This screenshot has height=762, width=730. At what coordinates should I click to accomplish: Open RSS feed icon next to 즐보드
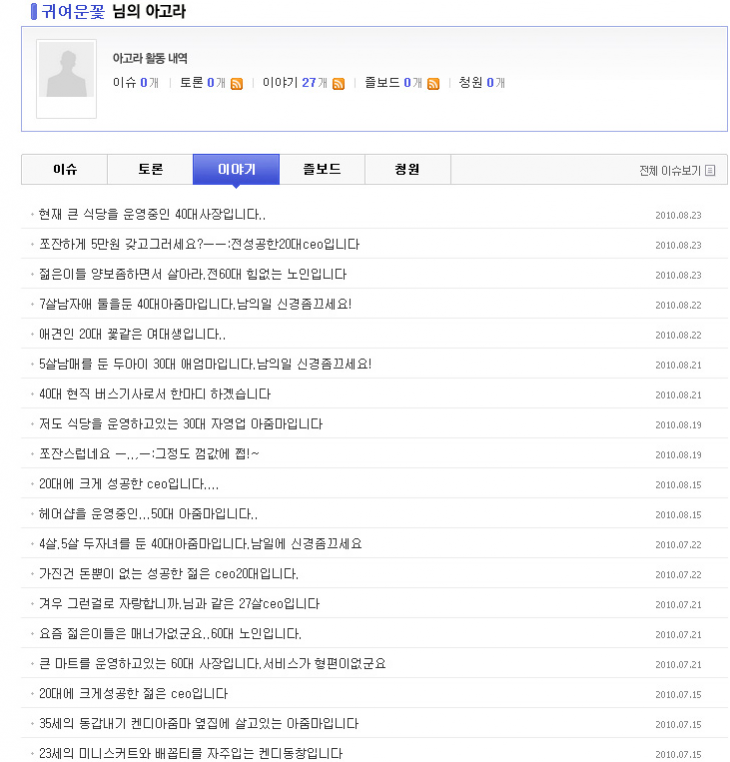(433, 84)
